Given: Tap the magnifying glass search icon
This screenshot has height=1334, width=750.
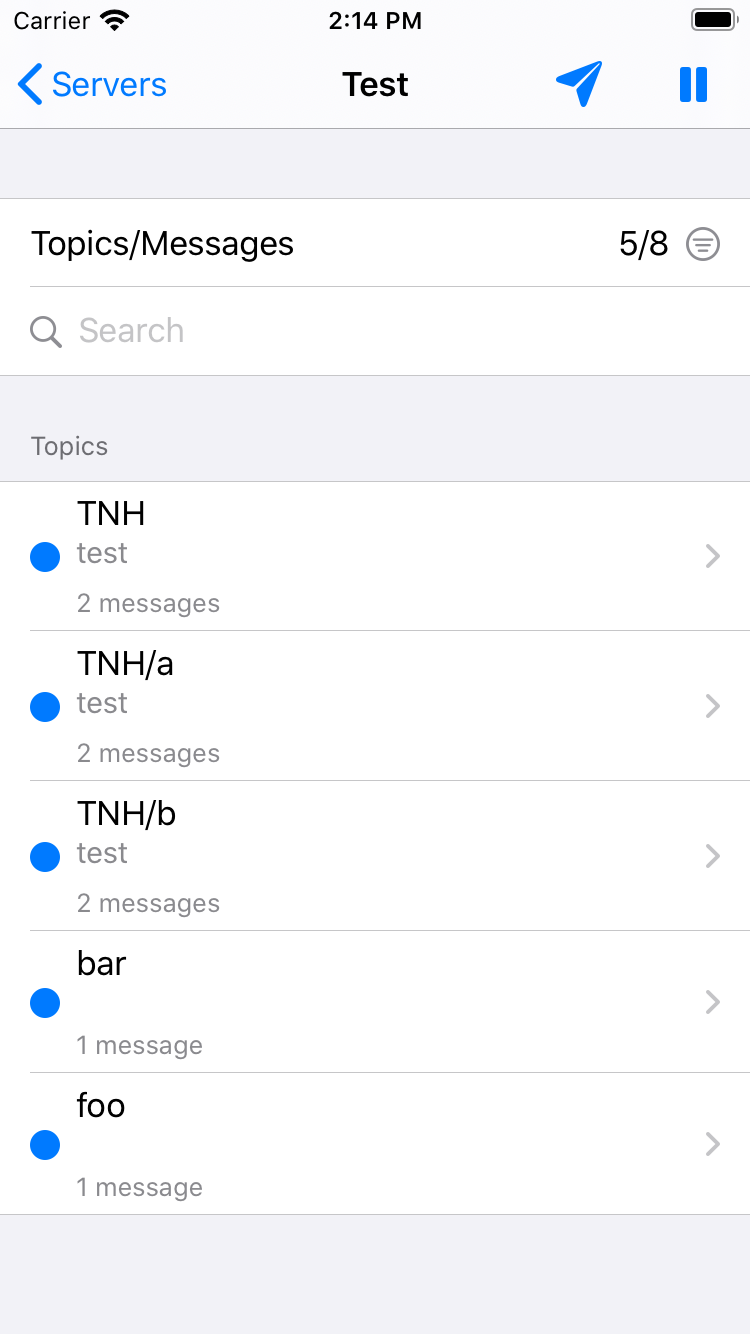Looking at the screenshot, I should coord(46,331).
